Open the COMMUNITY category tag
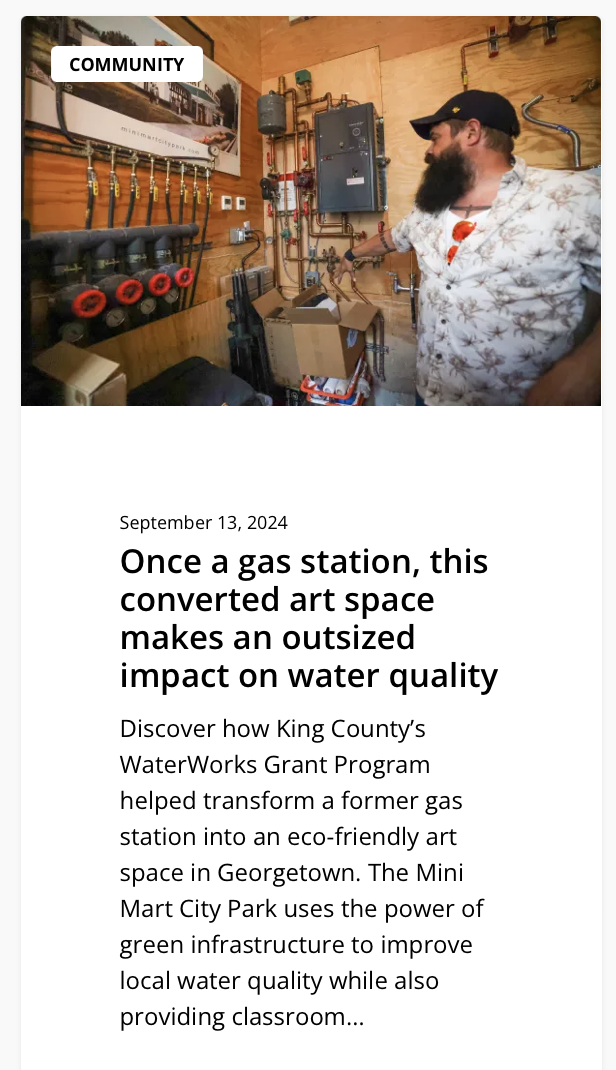 127,65
